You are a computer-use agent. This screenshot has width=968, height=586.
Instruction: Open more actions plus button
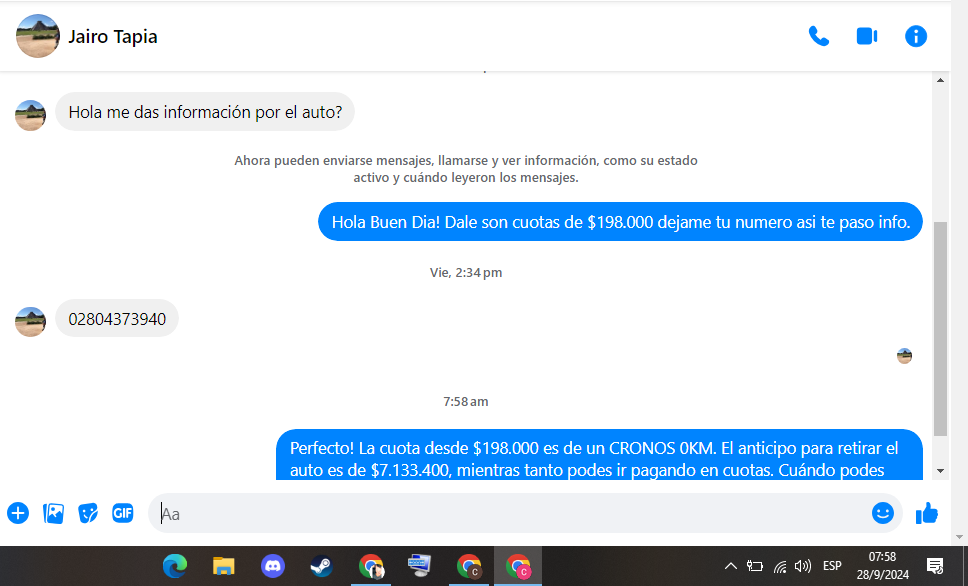click(x=18, y=513)
